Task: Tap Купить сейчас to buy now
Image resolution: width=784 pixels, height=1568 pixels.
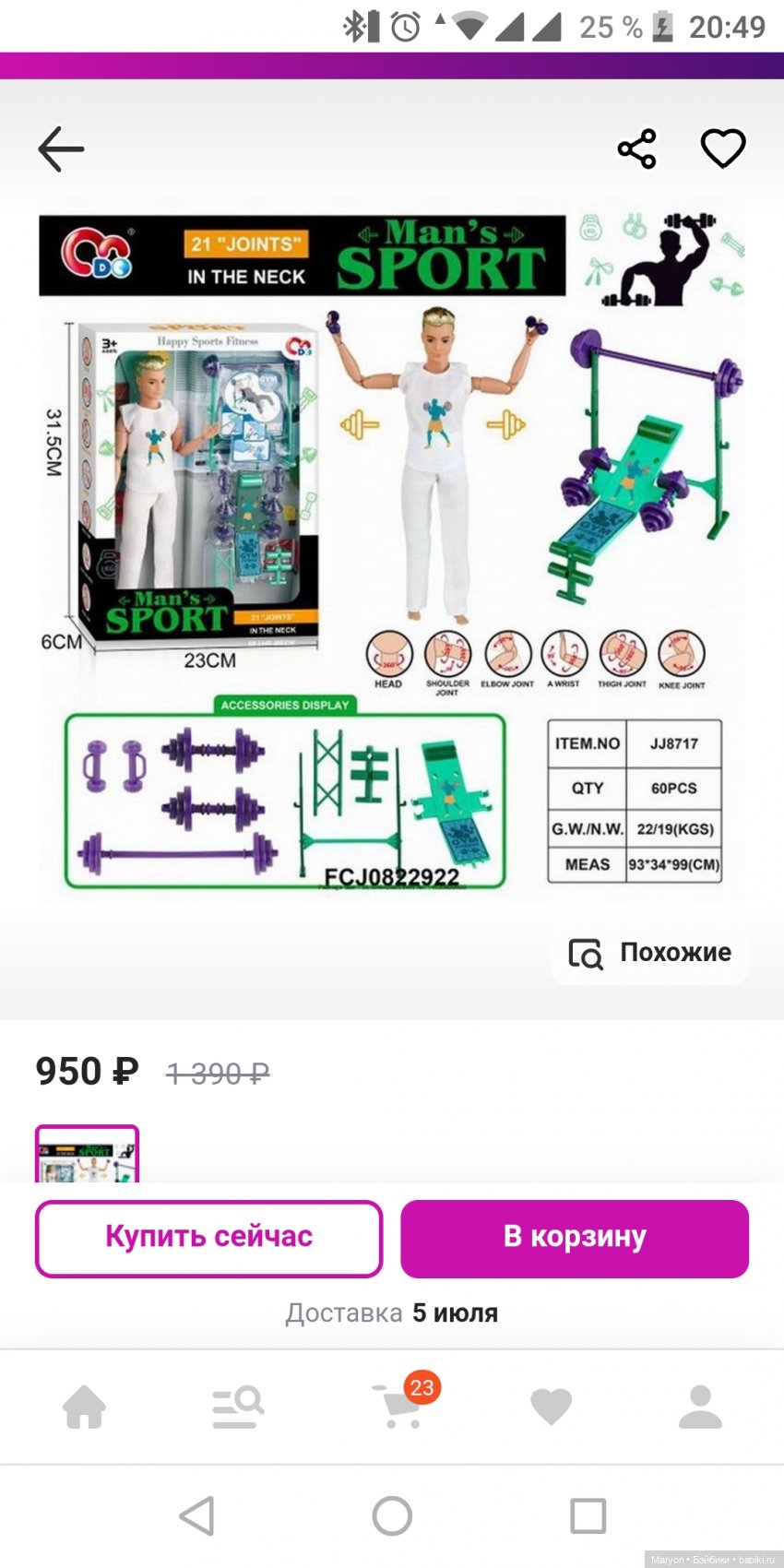Action: pos(209,1238)
